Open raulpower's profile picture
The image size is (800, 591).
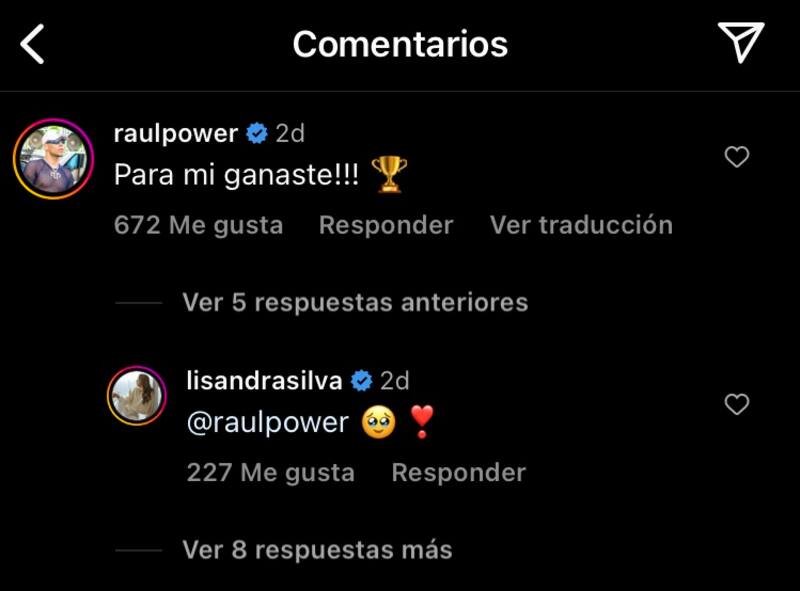pos(53,159)
